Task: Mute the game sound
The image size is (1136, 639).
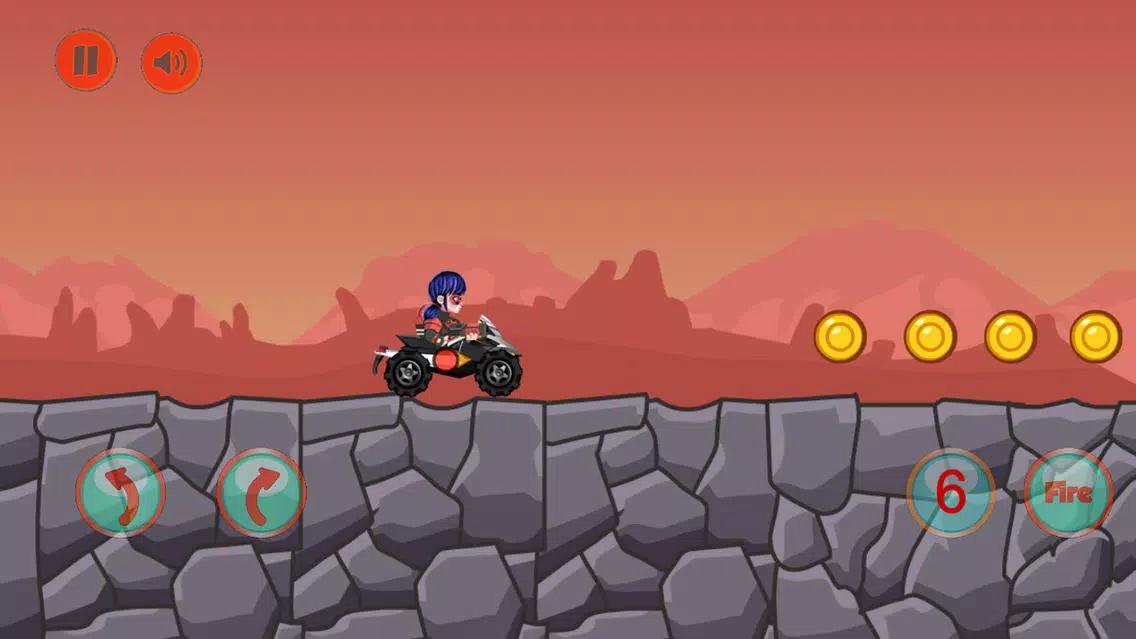Action: 171,63
